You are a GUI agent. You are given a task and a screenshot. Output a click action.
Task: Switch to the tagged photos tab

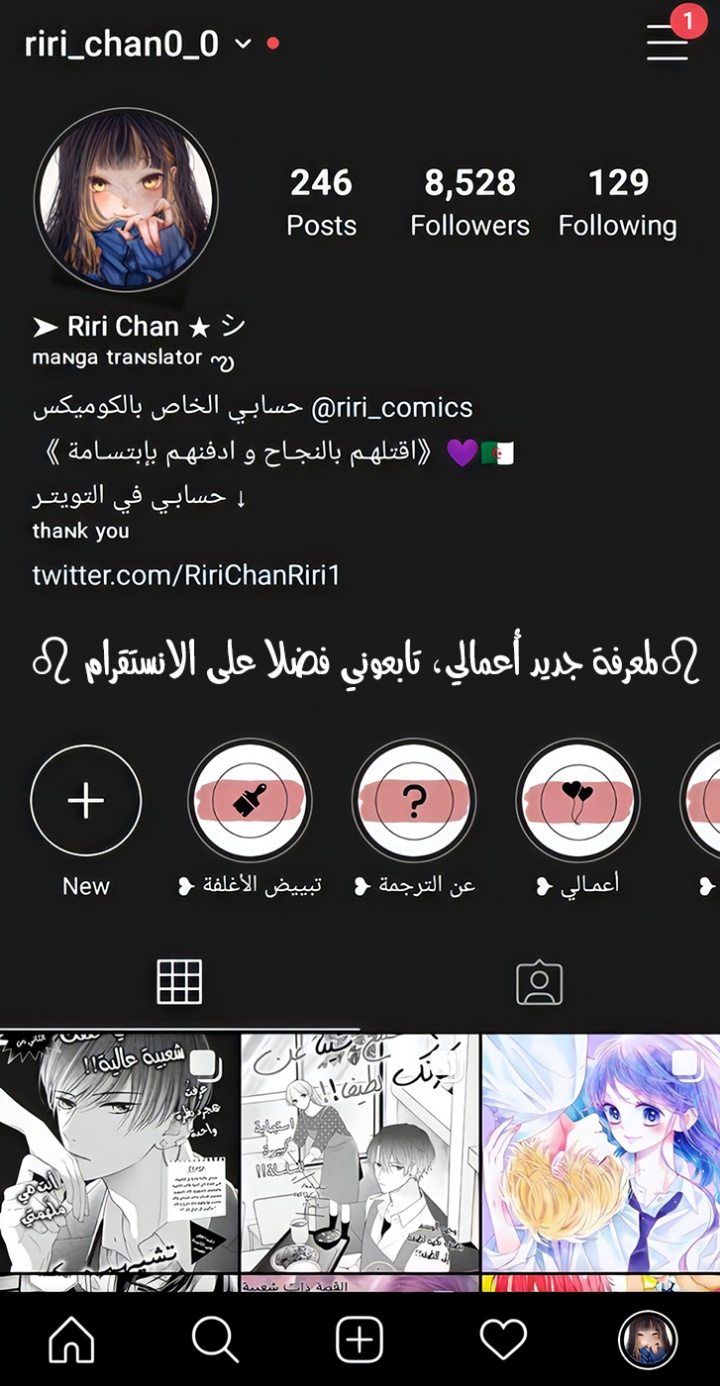pyautogui.click(x=539, y=982)
